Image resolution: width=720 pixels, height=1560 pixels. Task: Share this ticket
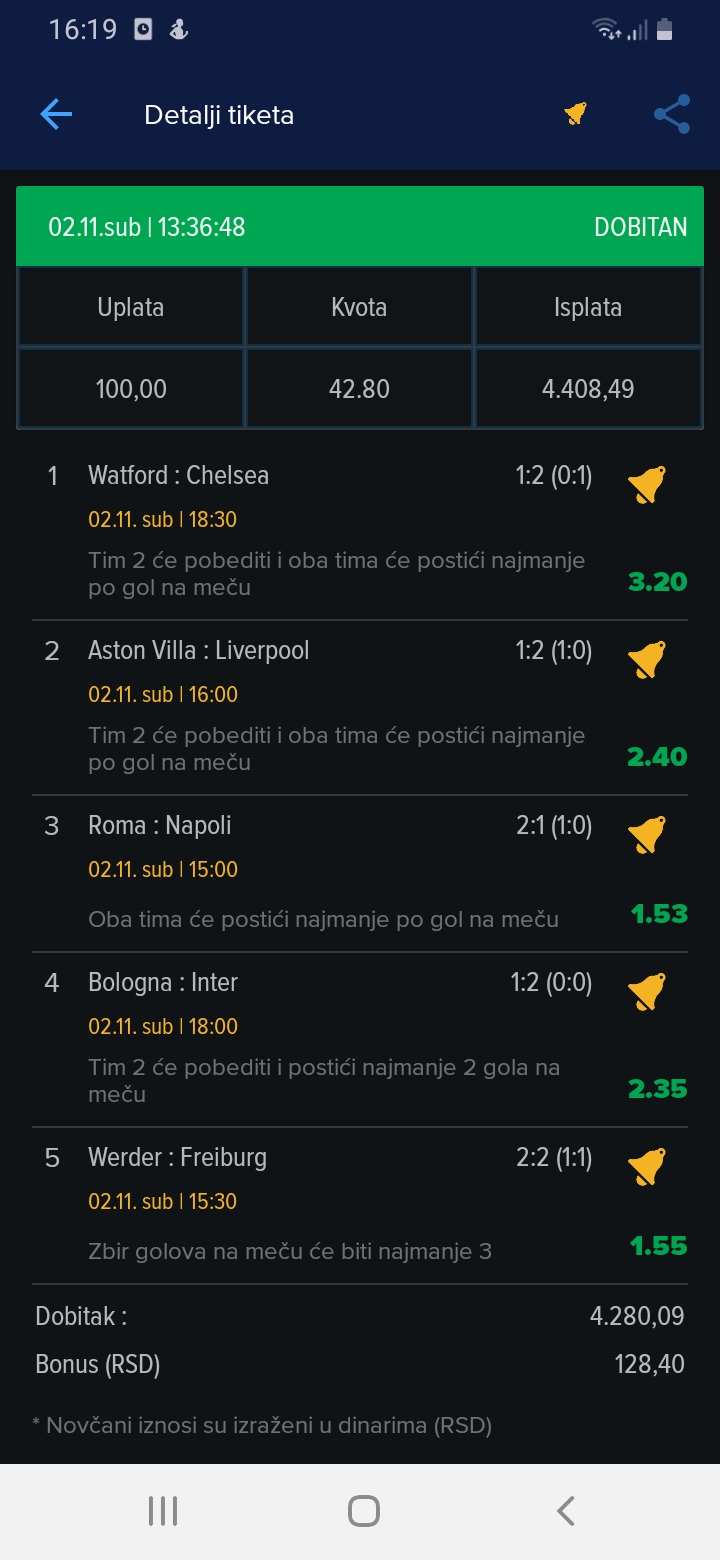672,114
